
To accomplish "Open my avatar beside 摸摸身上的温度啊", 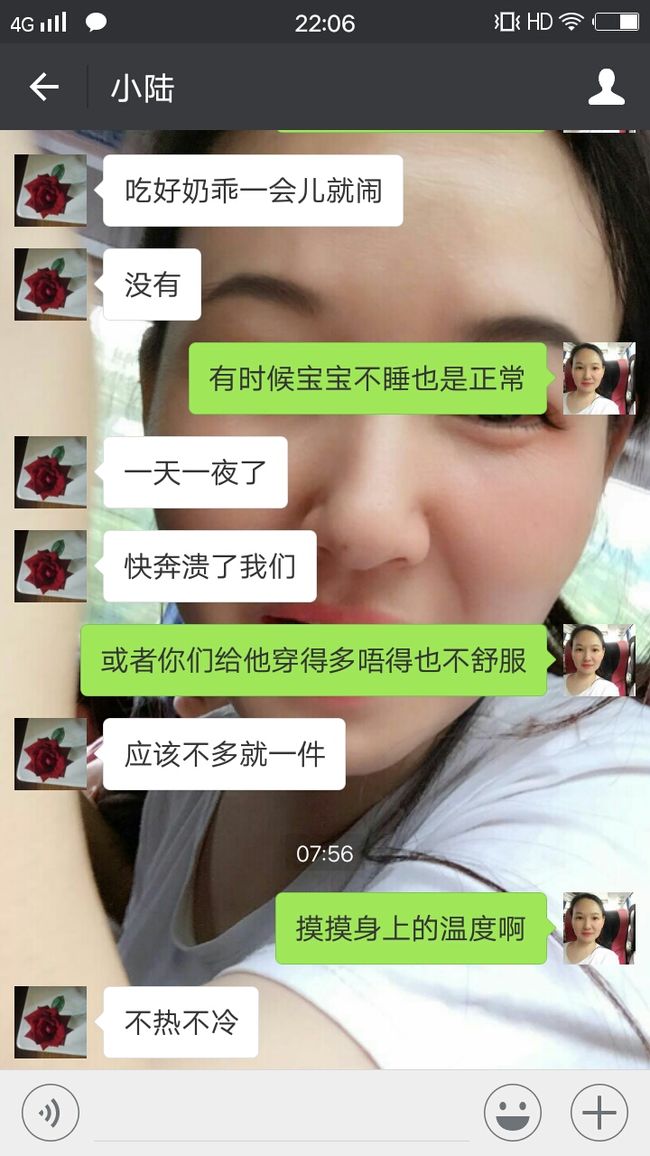I will (x=599, y=928).
